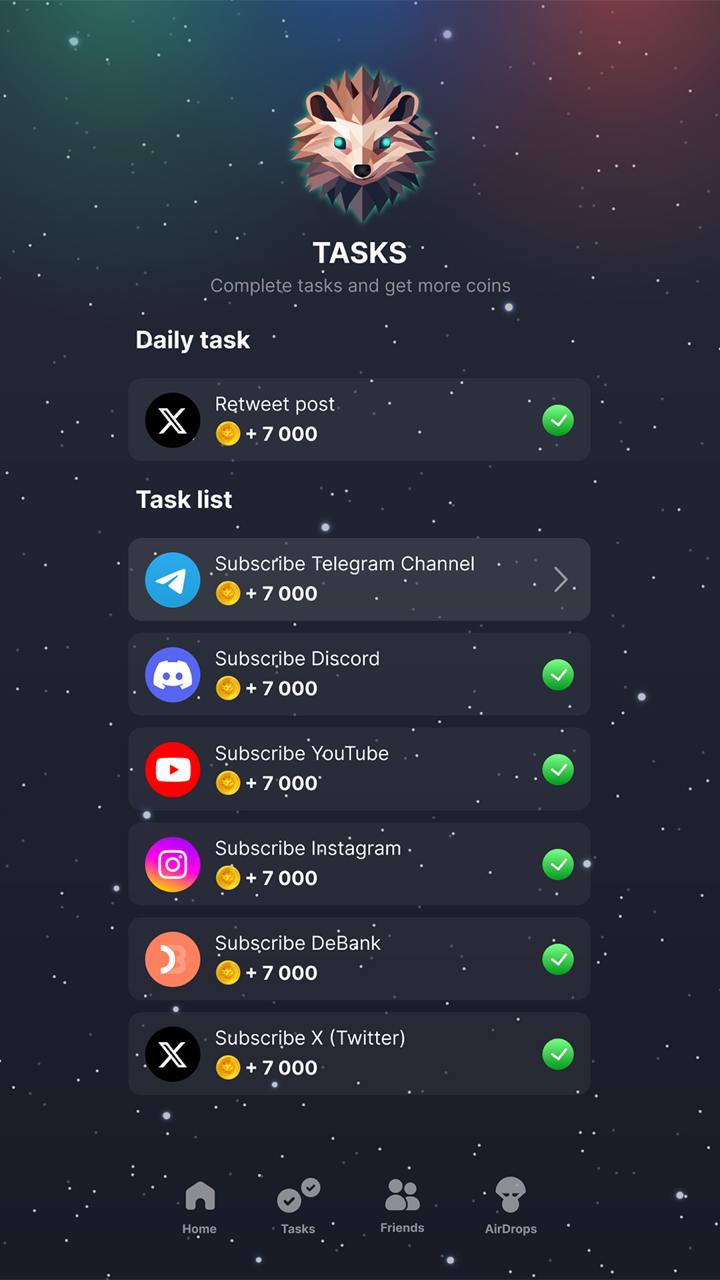Switch to the Tasks tab
This screenshot has height=1280, width=720.
[298, 1207]
